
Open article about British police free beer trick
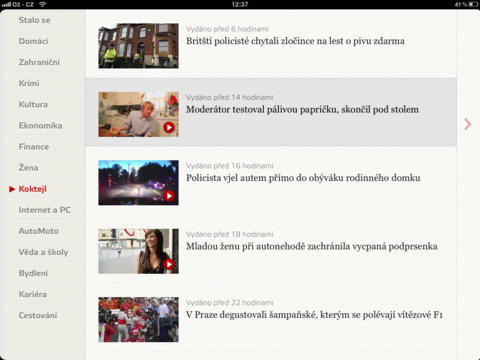[x=271, y=45]
